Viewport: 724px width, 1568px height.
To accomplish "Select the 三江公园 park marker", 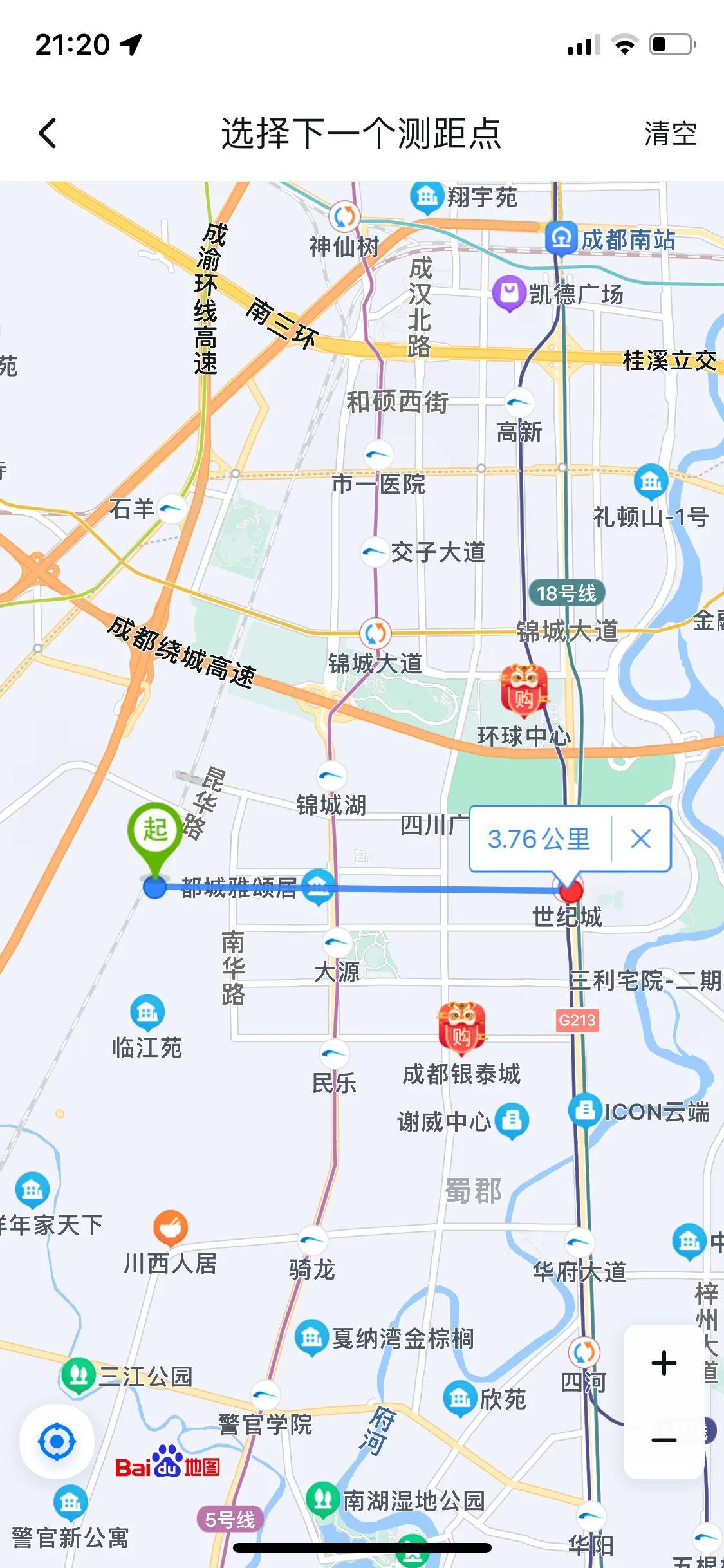I will pyautogui.click(x=78, y=1376).
